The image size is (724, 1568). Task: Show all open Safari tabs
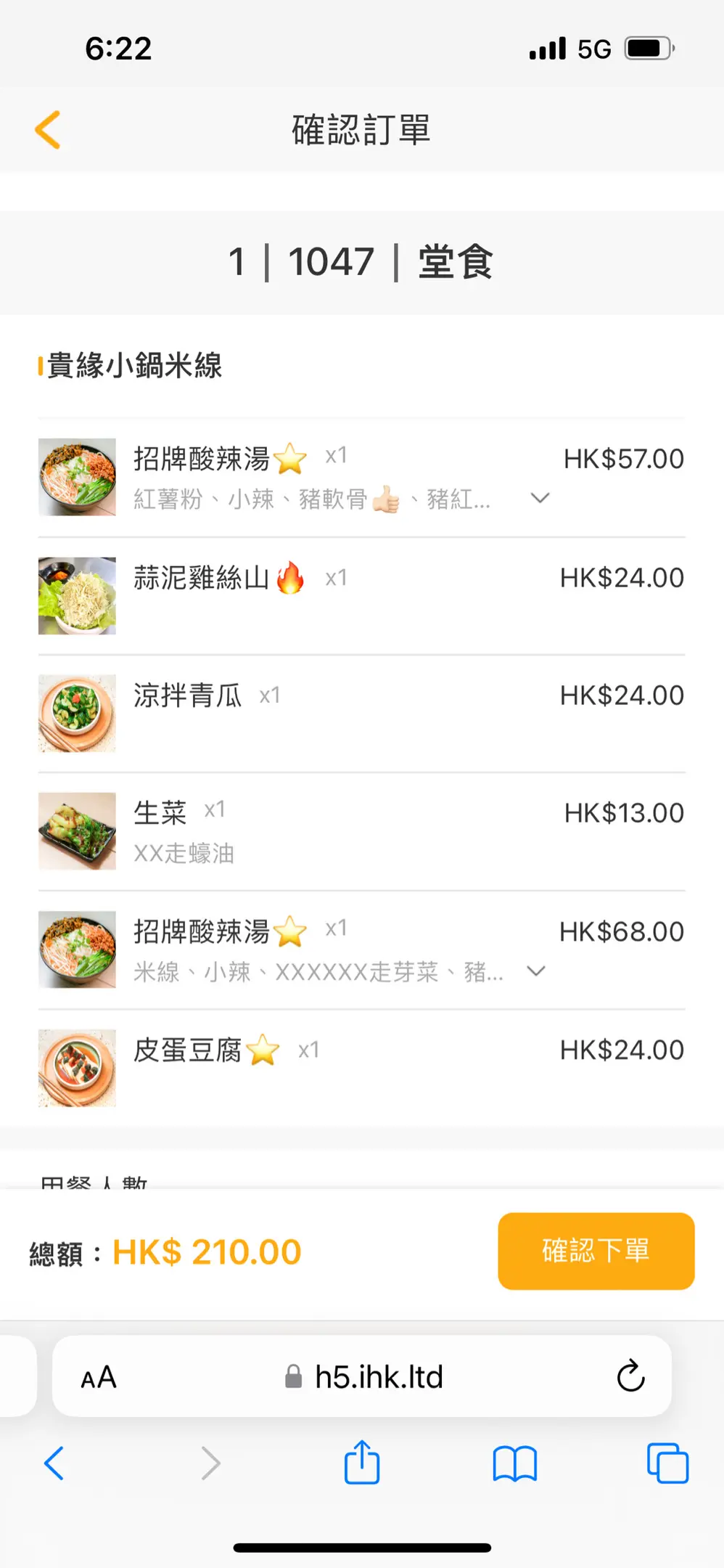(667, 1463)
